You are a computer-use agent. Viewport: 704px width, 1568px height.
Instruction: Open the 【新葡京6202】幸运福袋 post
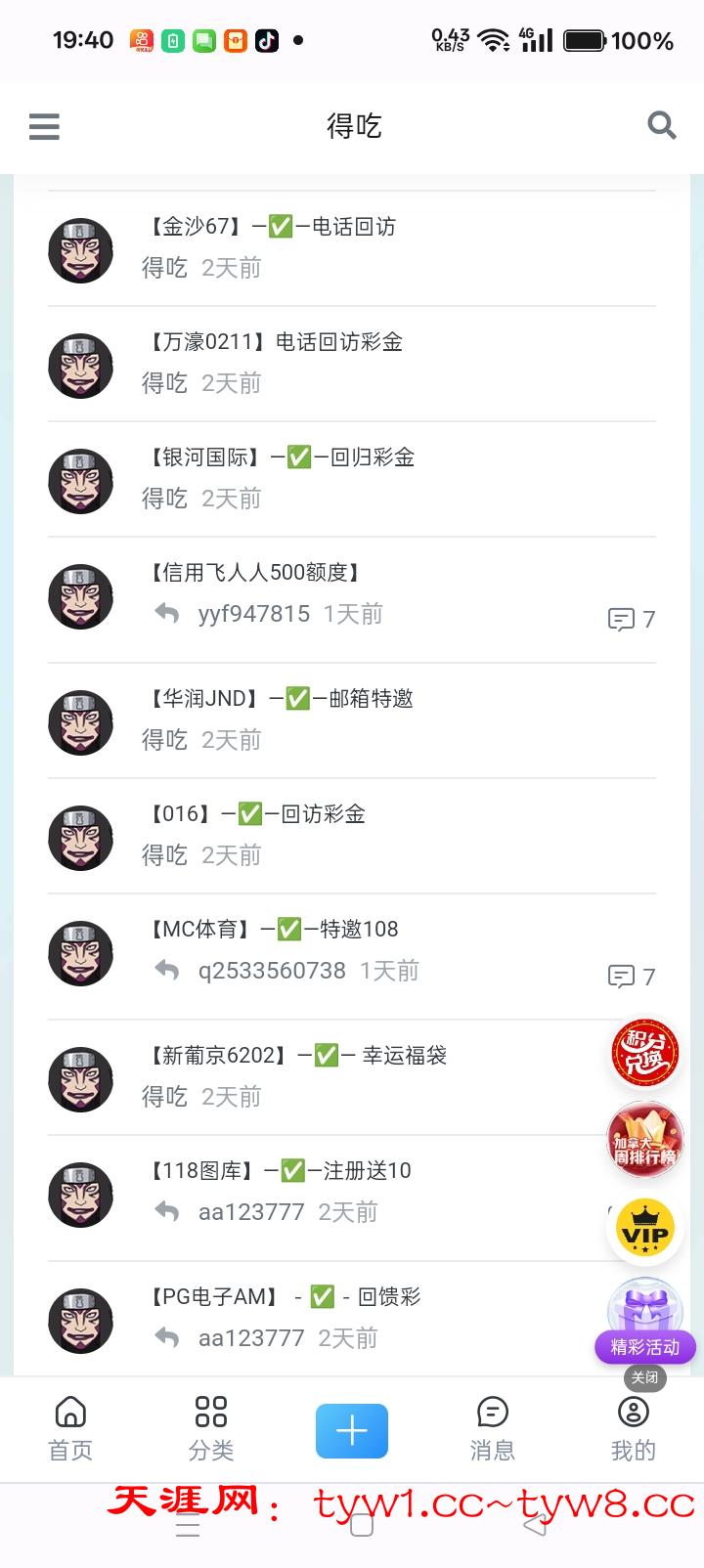[x=297, y=1056]
